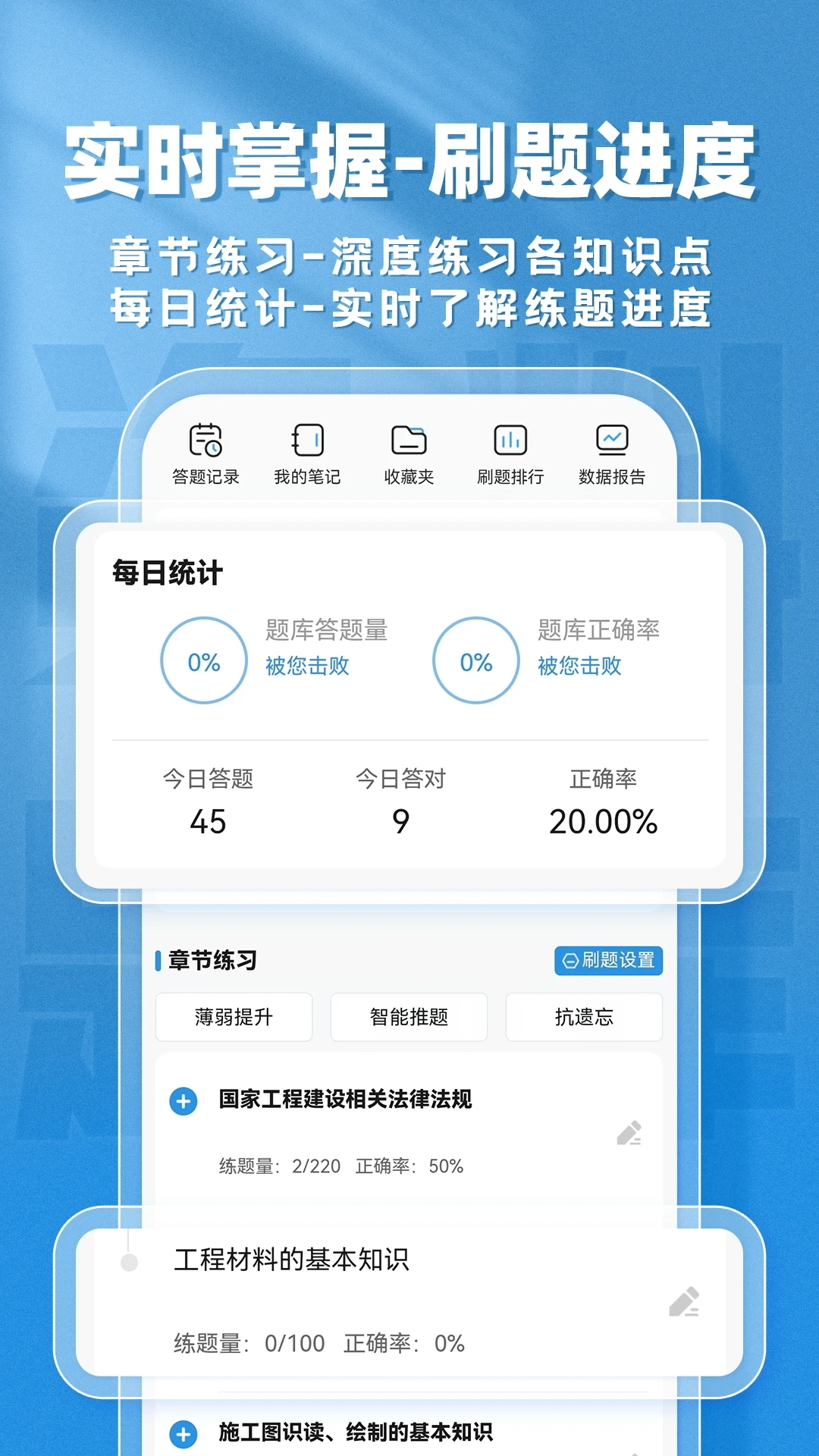The image size is (819, 1456).
Task: Click the circle icon inside 刷题设置 badge
Action: pyautogui.click(x=569, y=961)
